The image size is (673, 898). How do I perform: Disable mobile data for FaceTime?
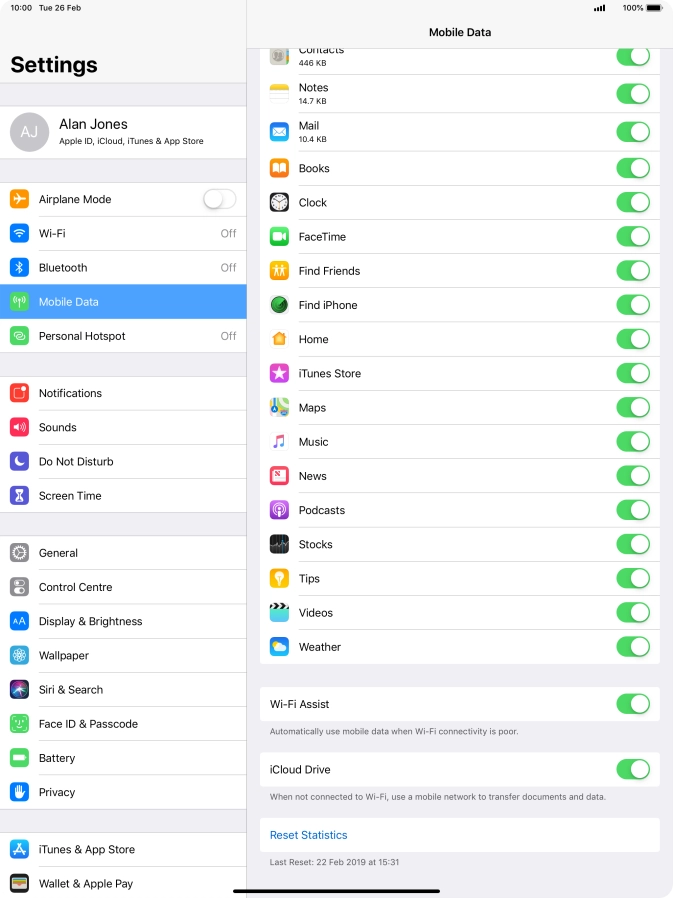632,237
